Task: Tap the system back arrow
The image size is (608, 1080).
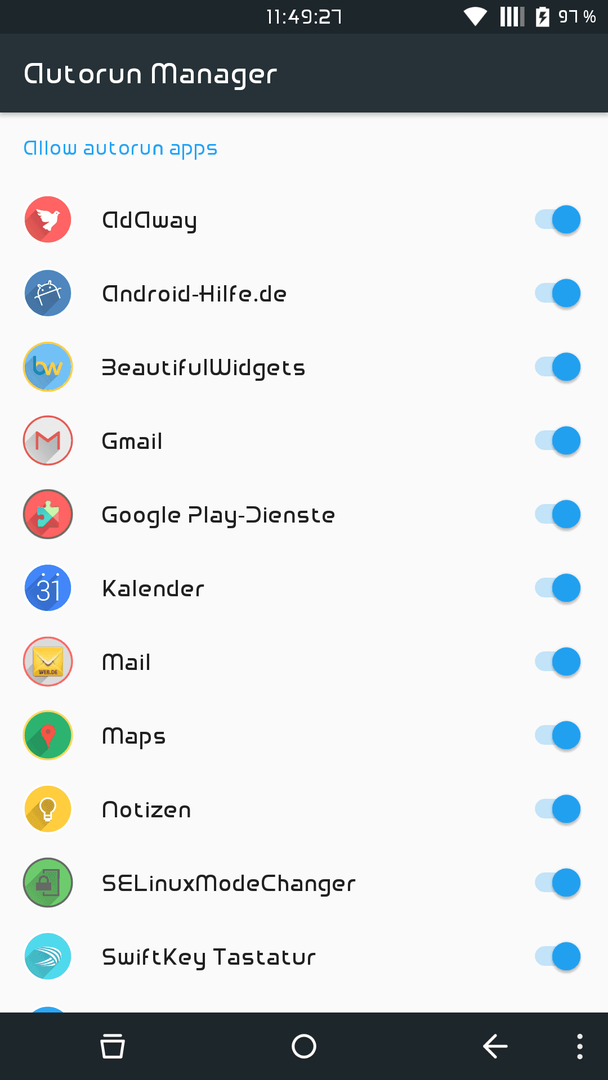Action: (x=495, y=1046)
